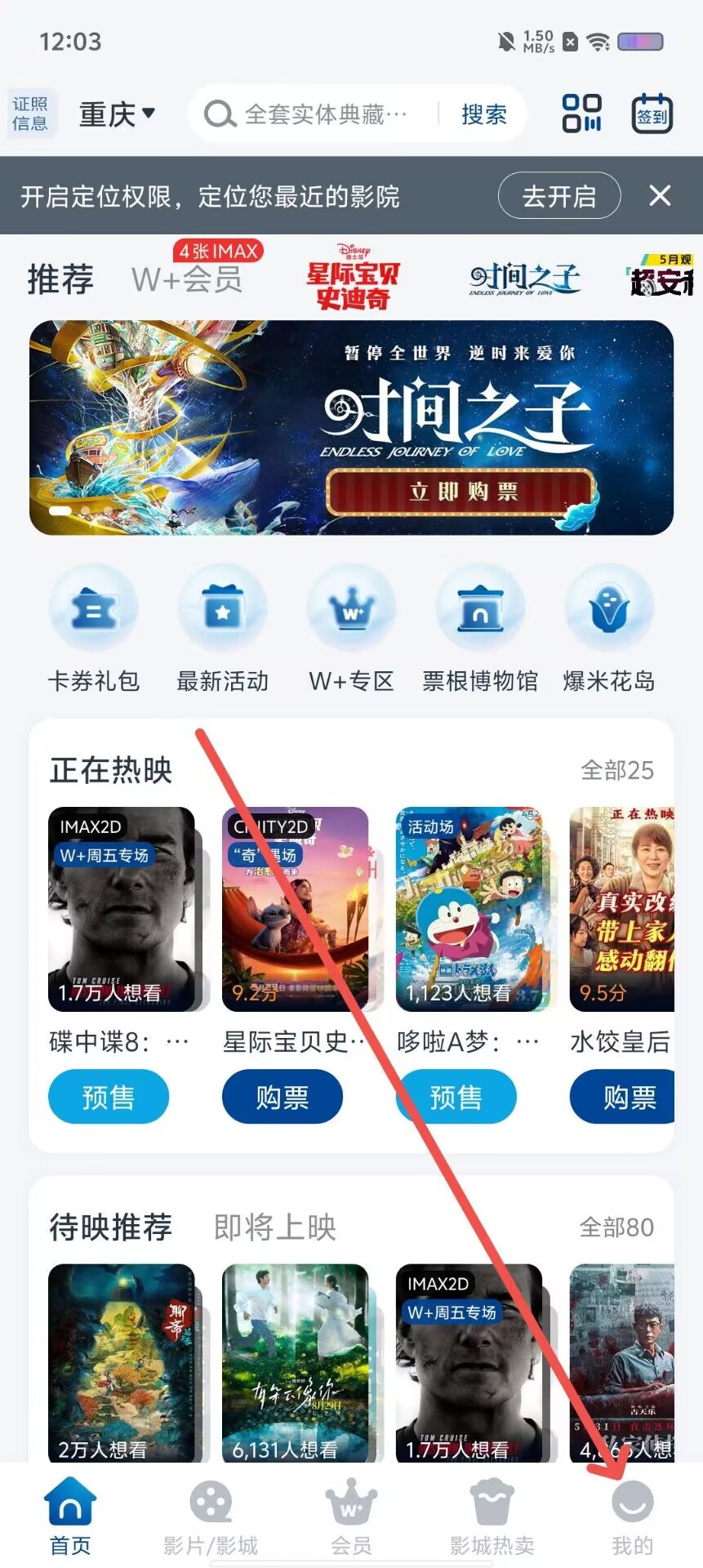The height and width of the screenshot is (1568, 703).
Task: Open 爆米花岛
Action: pos(609,630)
